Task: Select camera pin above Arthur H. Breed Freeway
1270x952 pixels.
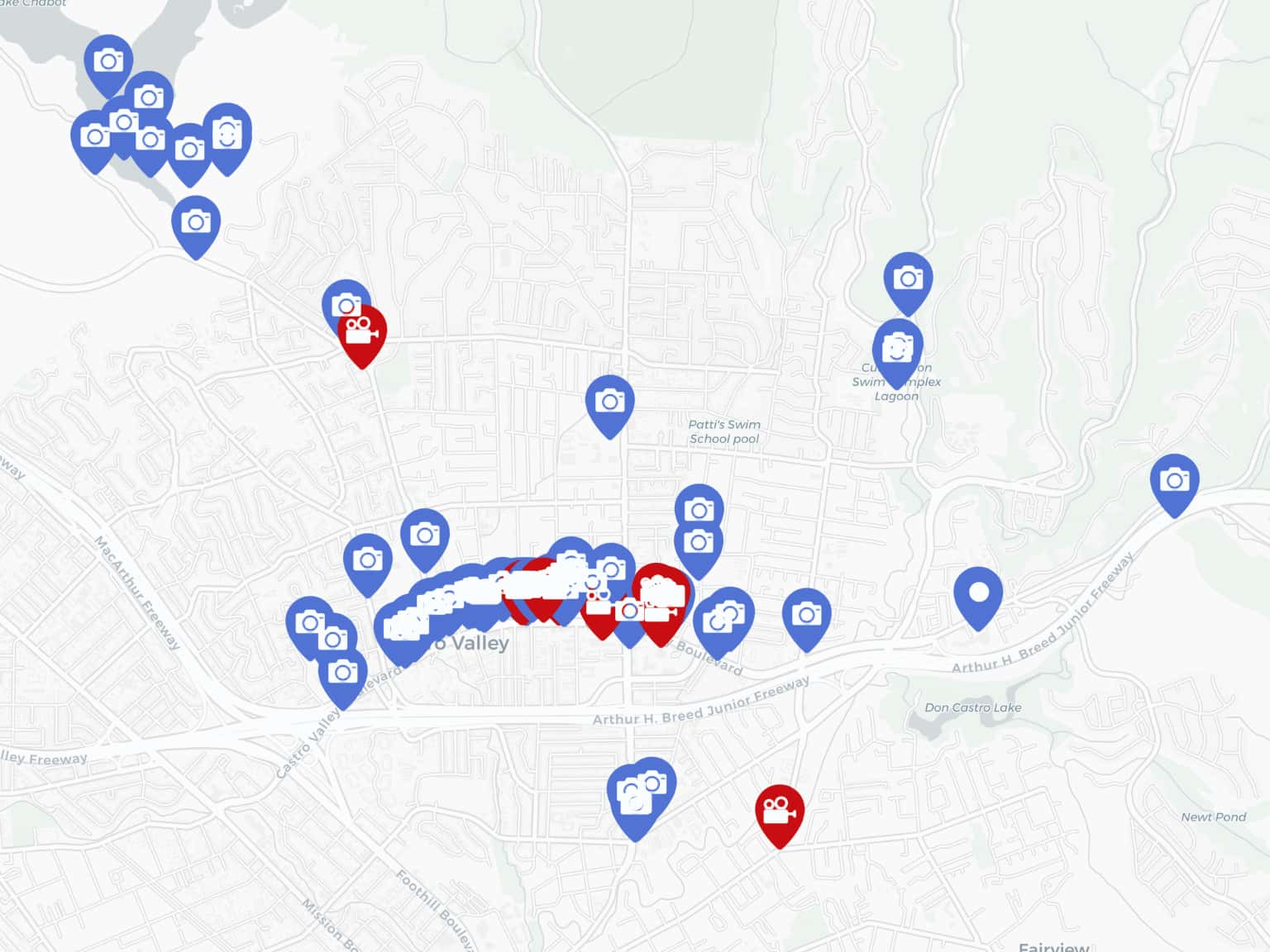Action: (x=806, y=615)
